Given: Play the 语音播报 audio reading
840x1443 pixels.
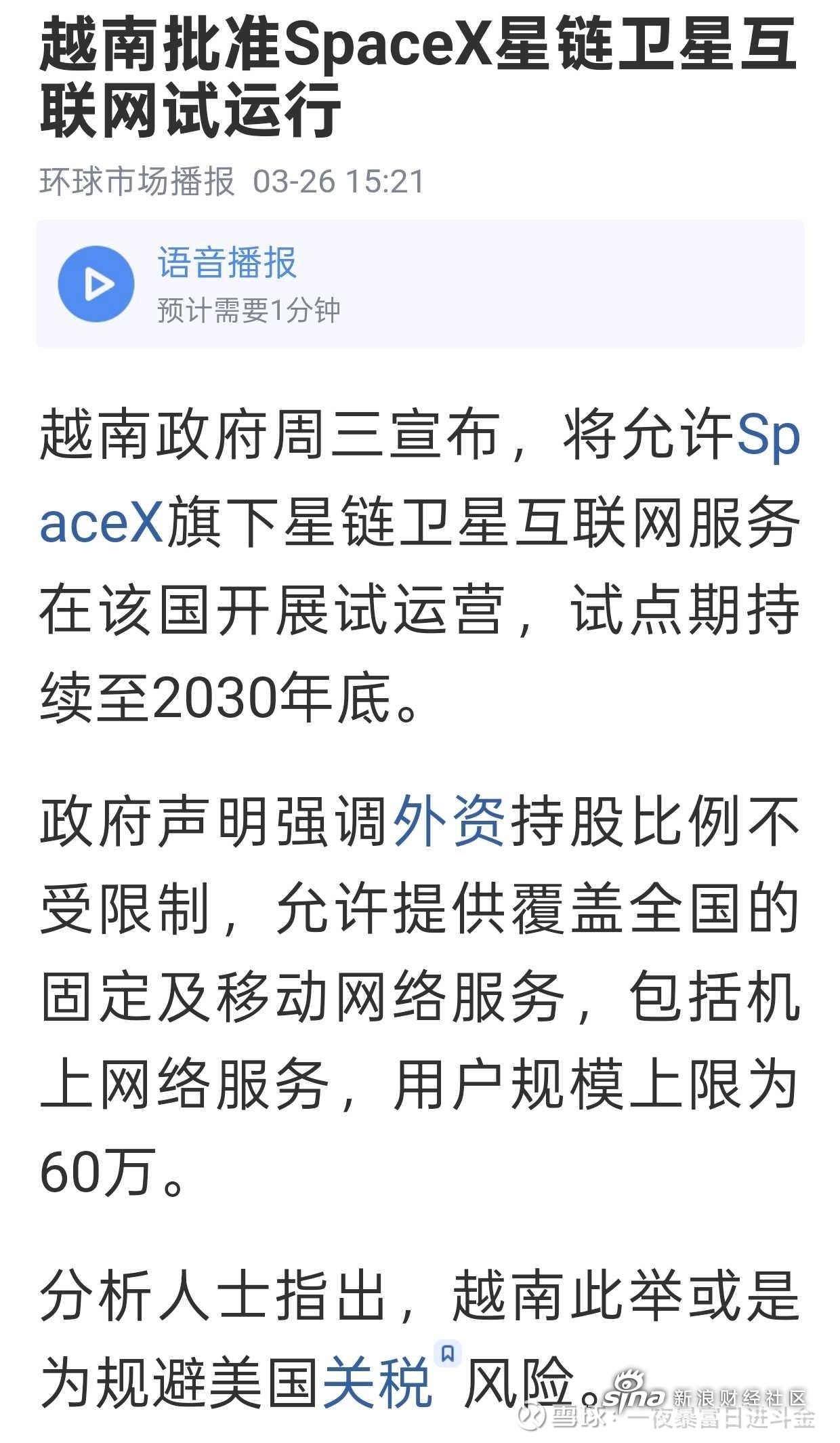Looking at the screenshot, I should pos(96,284).
